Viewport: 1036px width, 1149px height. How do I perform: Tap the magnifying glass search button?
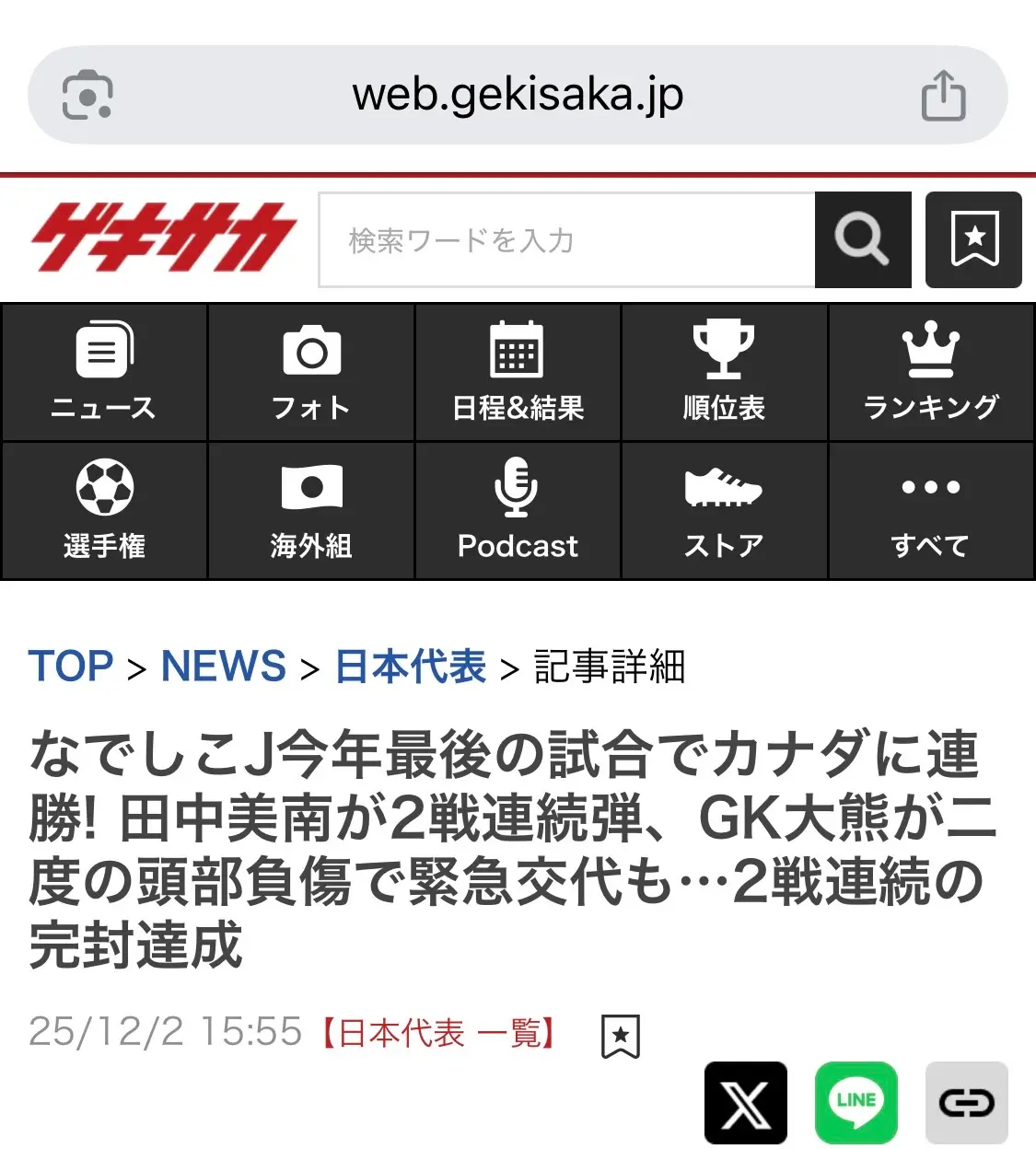[x=862, y=240]
